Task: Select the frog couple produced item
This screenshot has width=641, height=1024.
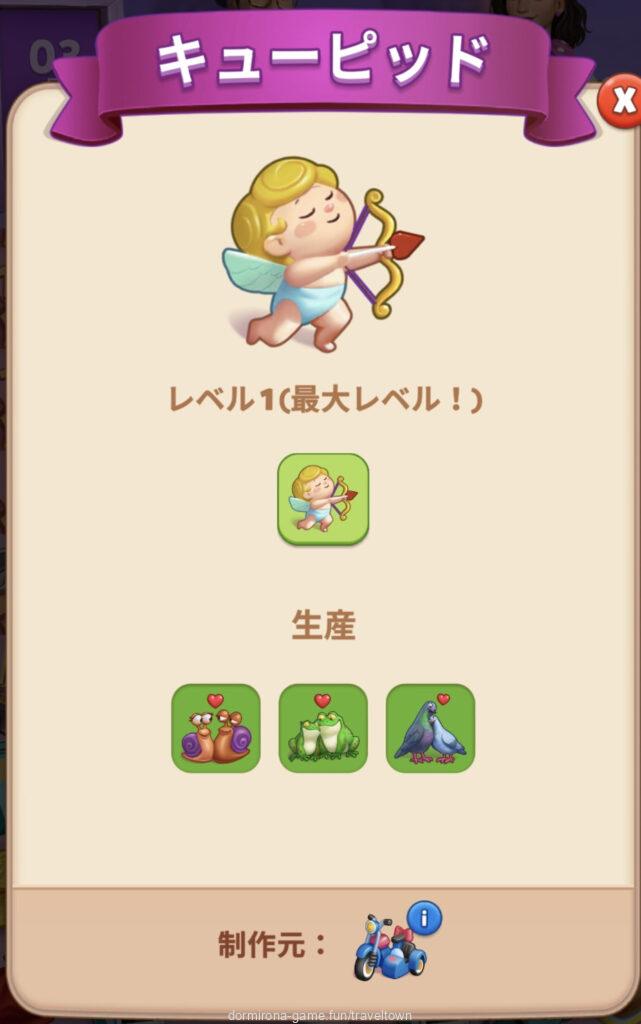Action: point(323,728)
